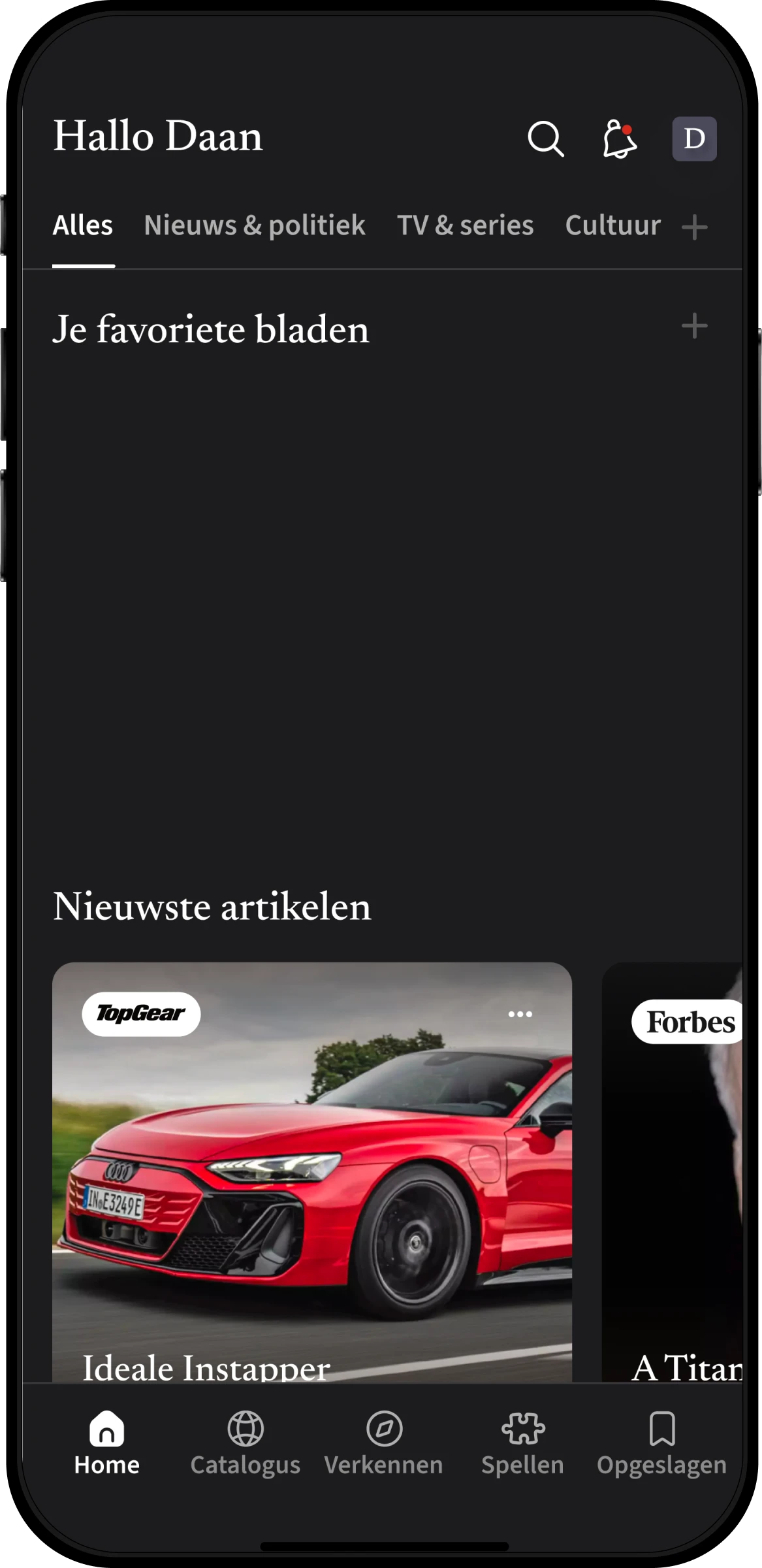Open the notifications bell

coord(619,139)
